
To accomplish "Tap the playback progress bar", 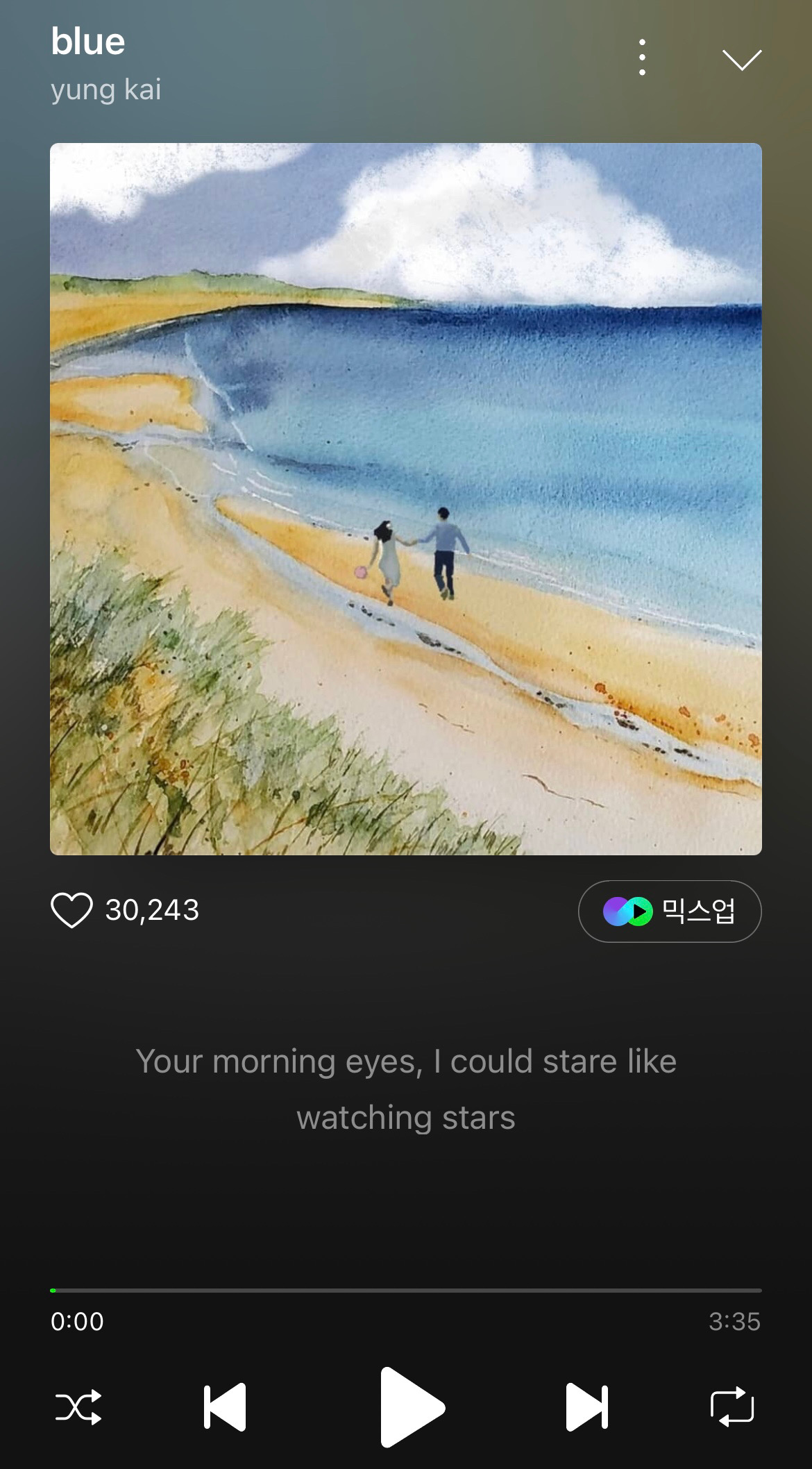I will 406,1290.
